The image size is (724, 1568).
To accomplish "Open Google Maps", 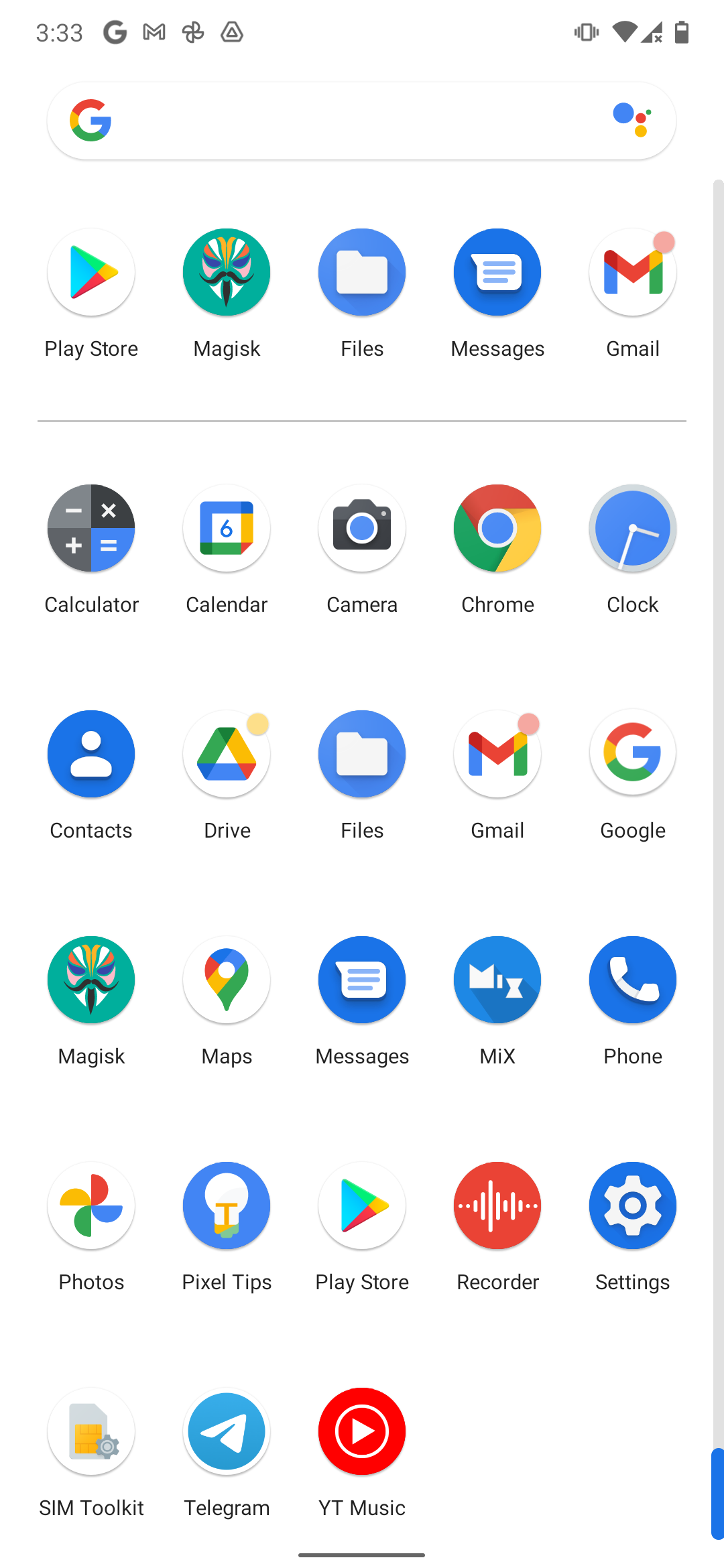I will pyautogui.click(x=227, y=980).
